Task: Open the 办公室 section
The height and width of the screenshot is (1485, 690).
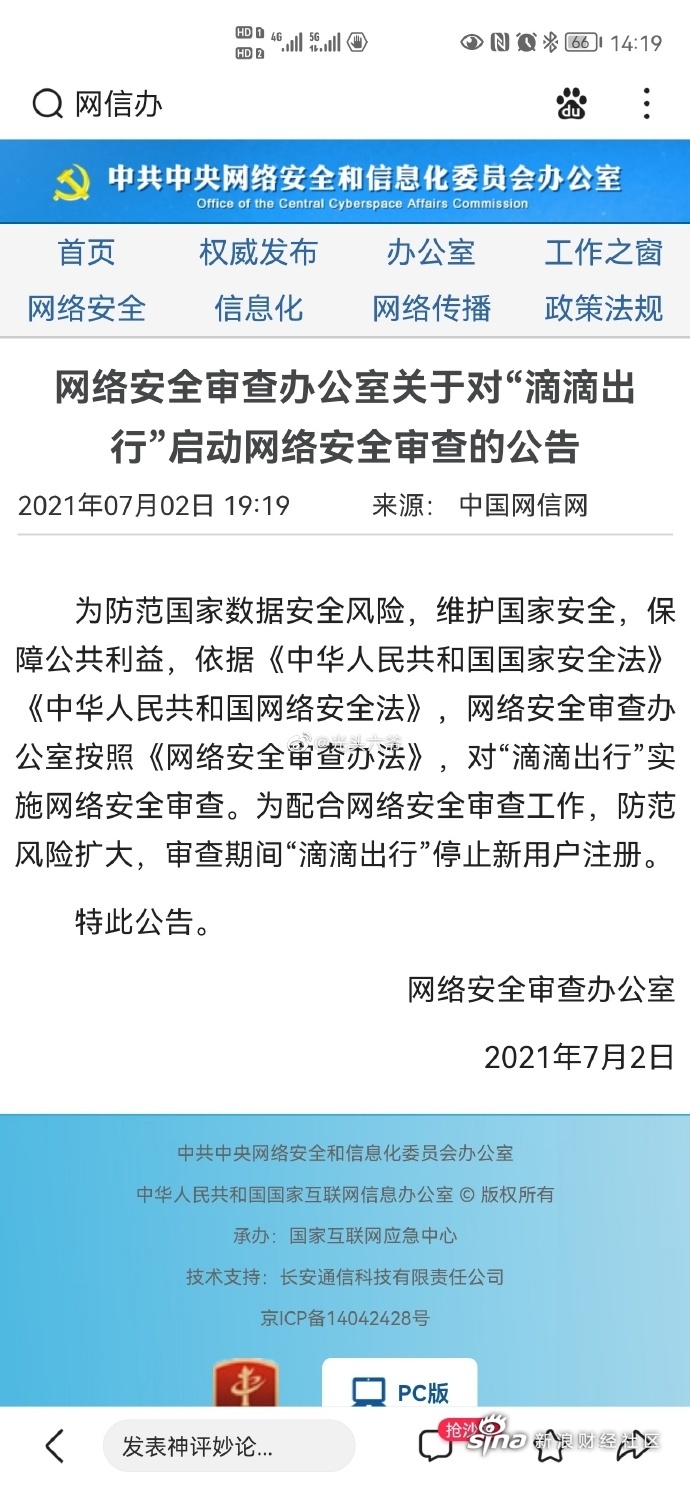Action: coord(431,252)
